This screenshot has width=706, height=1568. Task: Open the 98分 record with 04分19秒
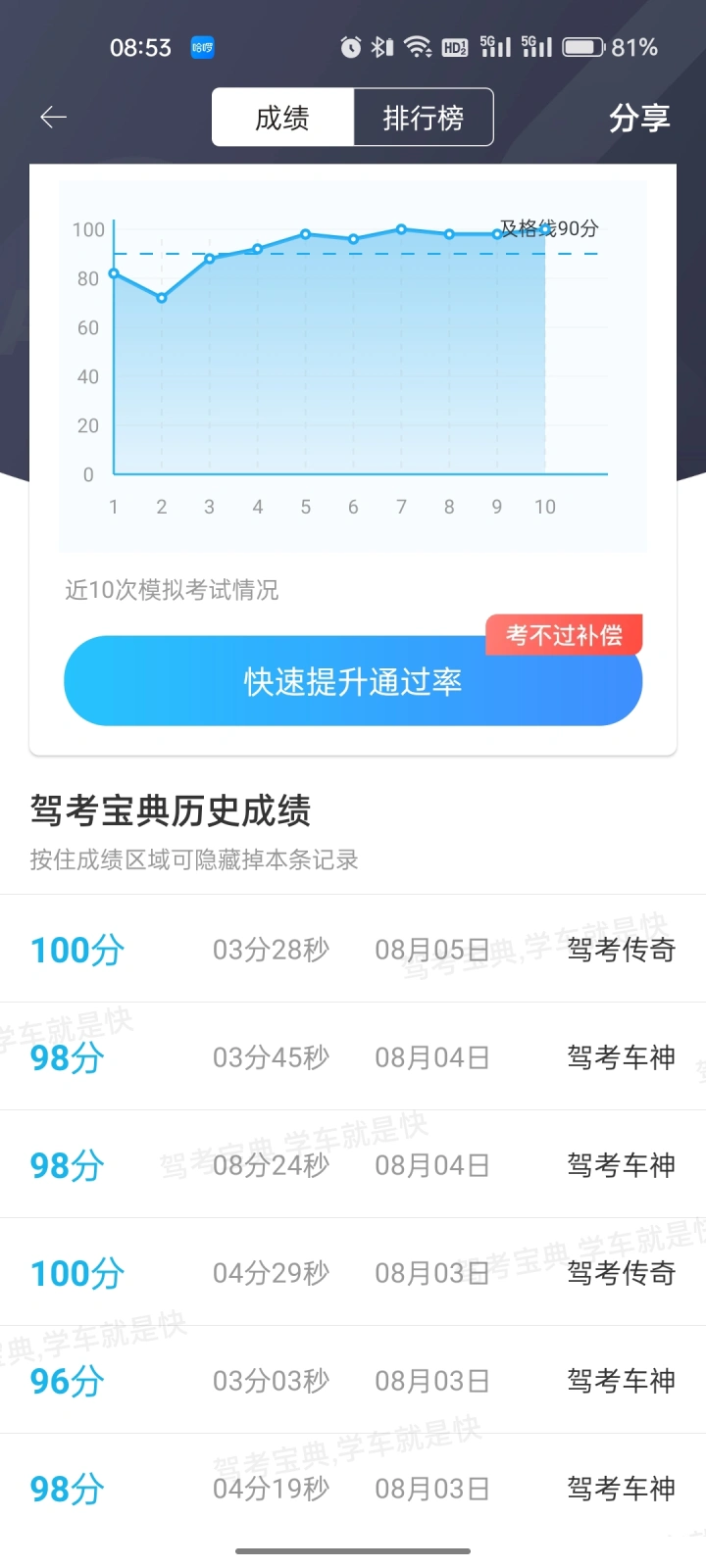(353, 1488)
